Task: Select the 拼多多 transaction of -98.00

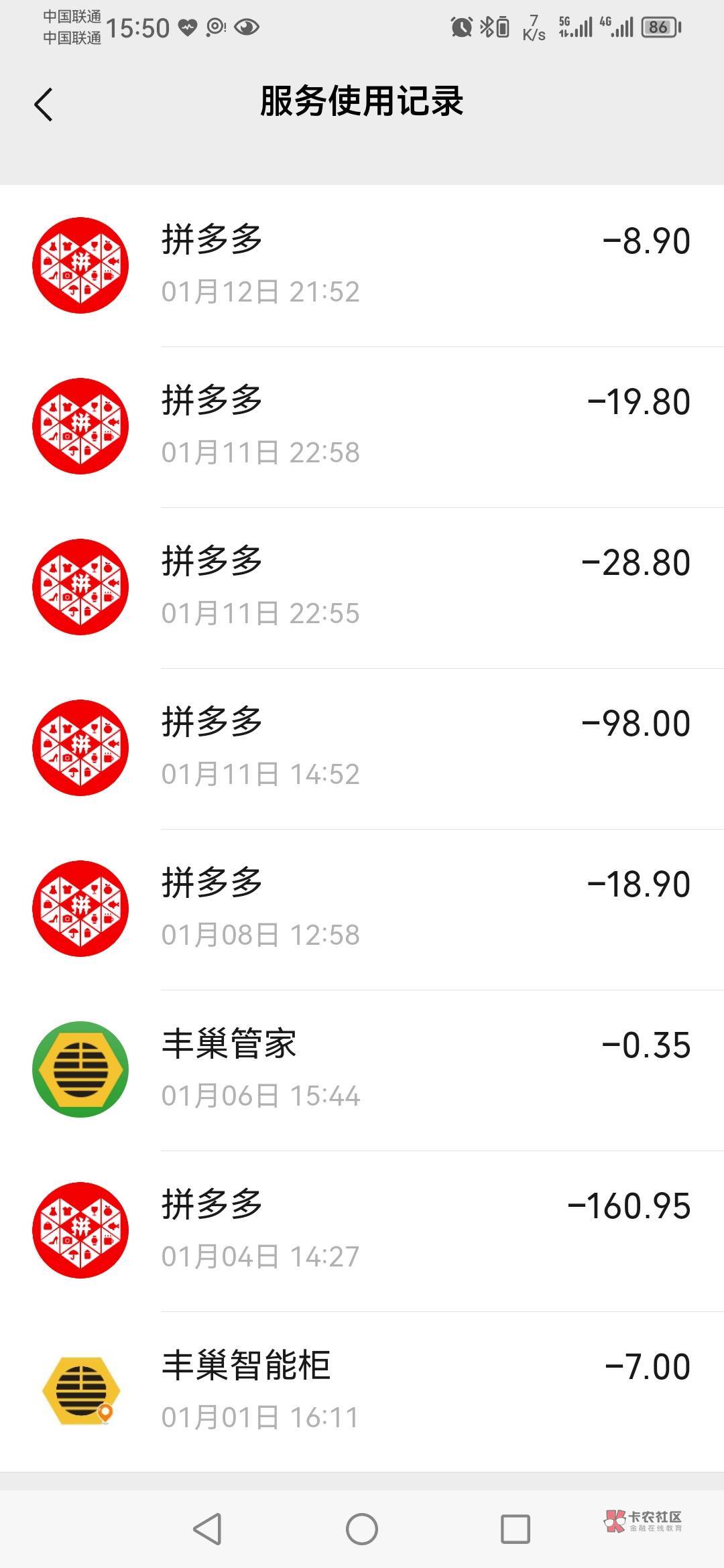Action: coord(362,748)
